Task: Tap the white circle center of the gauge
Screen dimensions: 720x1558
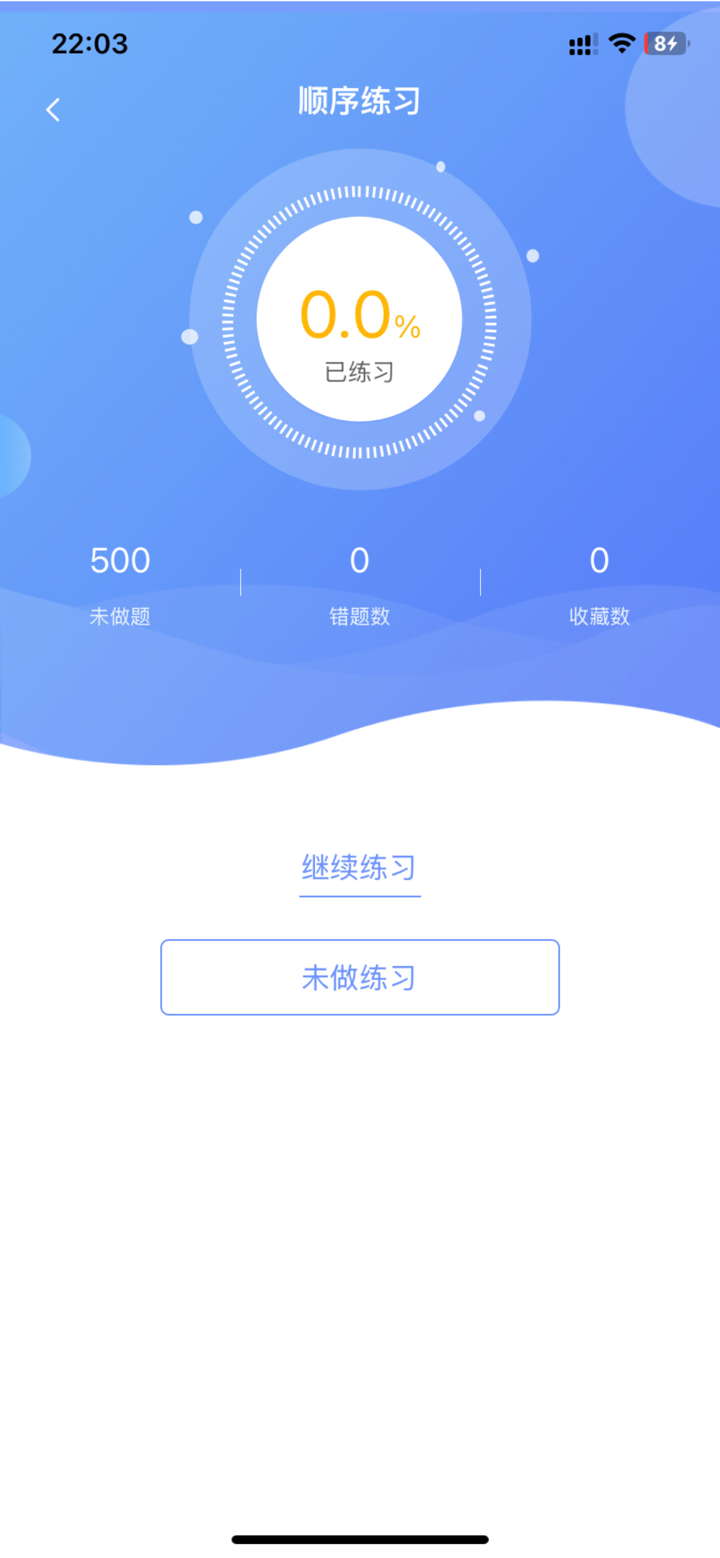Action: pos(359,317)
